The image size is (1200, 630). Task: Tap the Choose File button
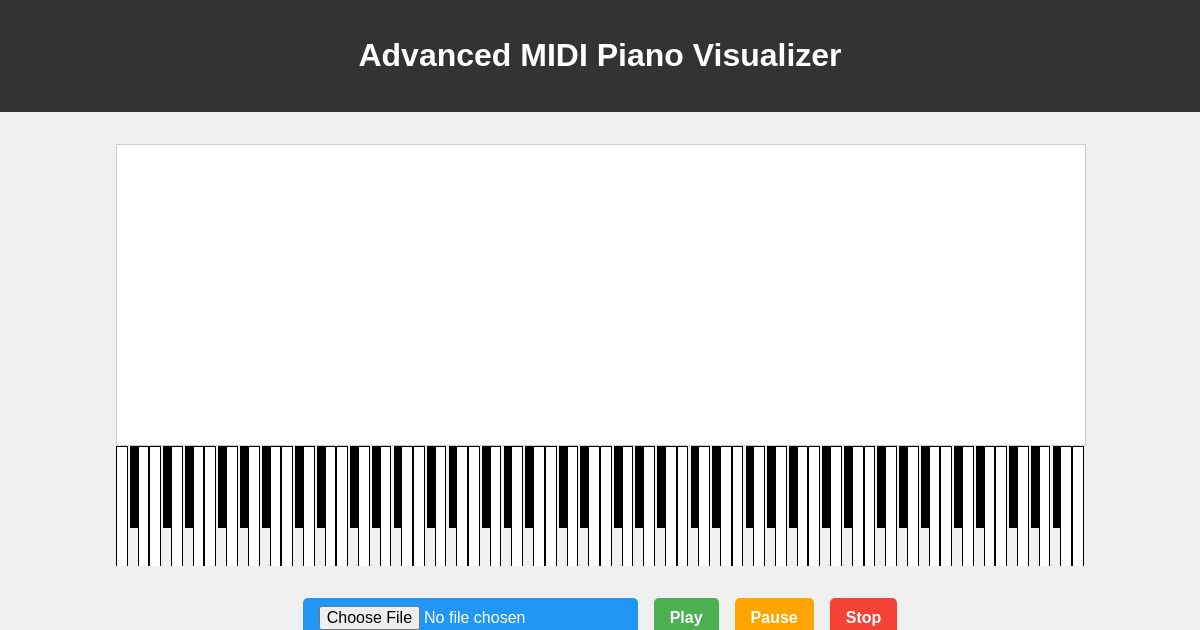coord(369,617)
